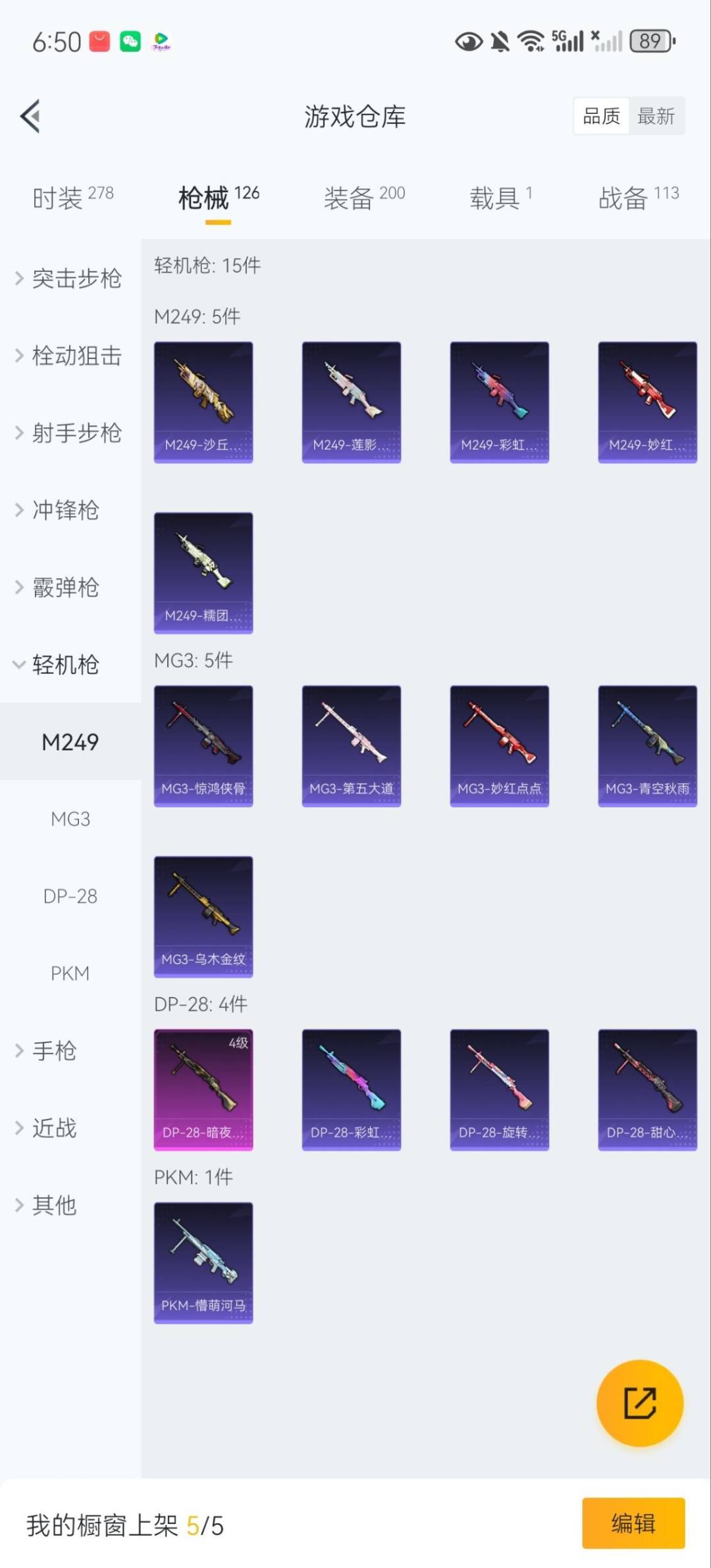Enable 品质 sorting mode
The image size is (711, 1568).
(x=600, y=116)
